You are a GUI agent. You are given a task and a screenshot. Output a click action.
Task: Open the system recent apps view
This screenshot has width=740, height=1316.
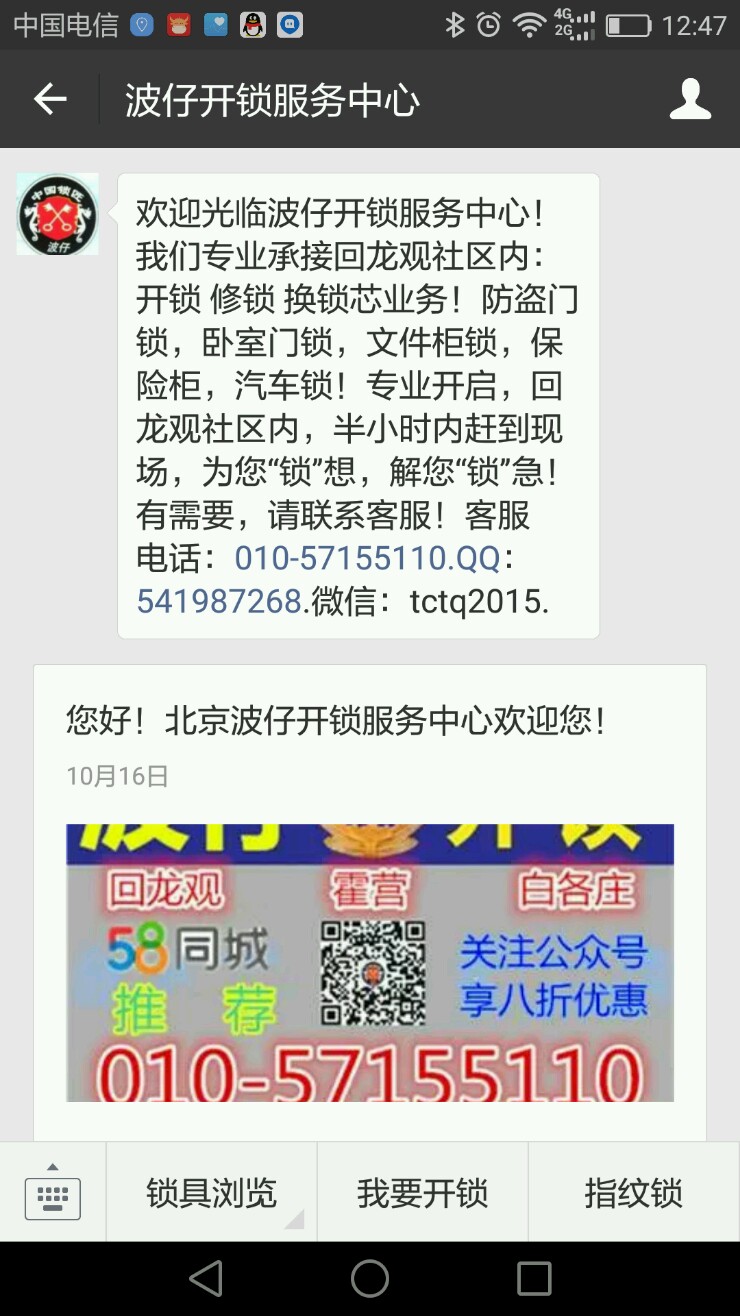pos(533,1279)
